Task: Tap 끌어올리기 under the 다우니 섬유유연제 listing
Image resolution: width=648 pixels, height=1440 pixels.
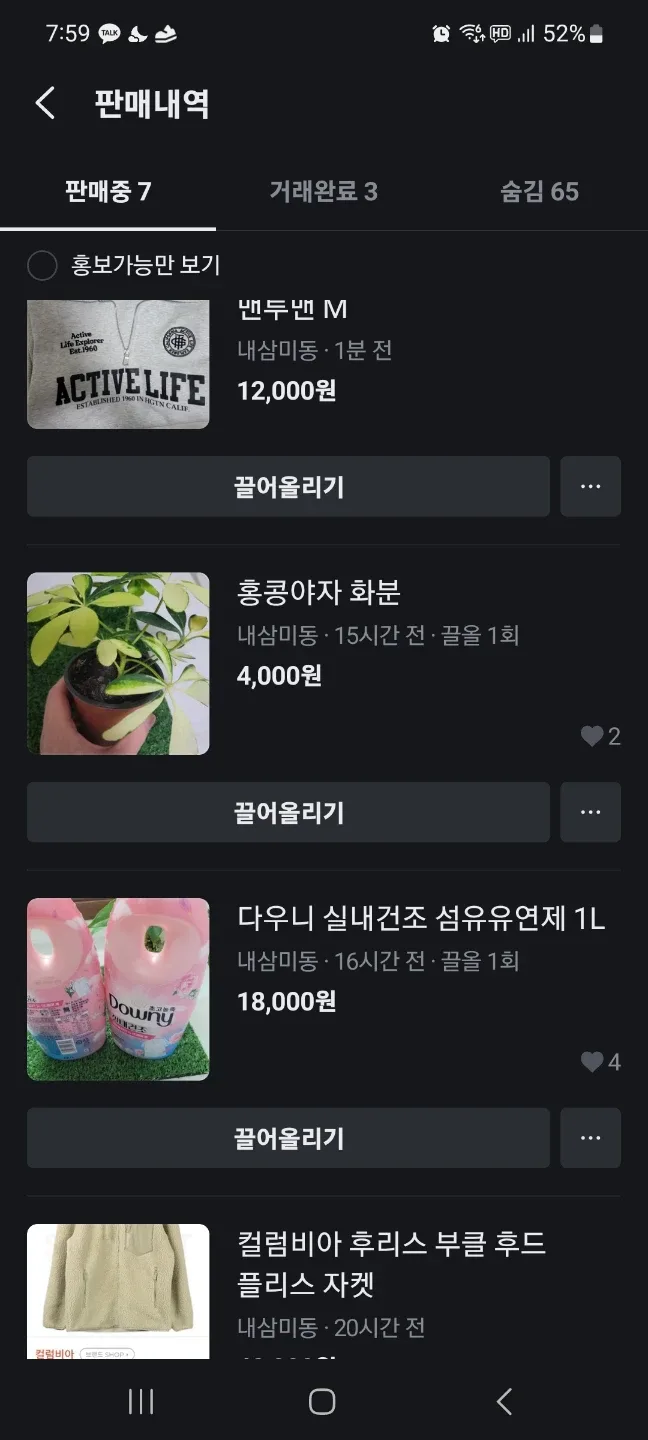Action: click(x=288, y=1138)
